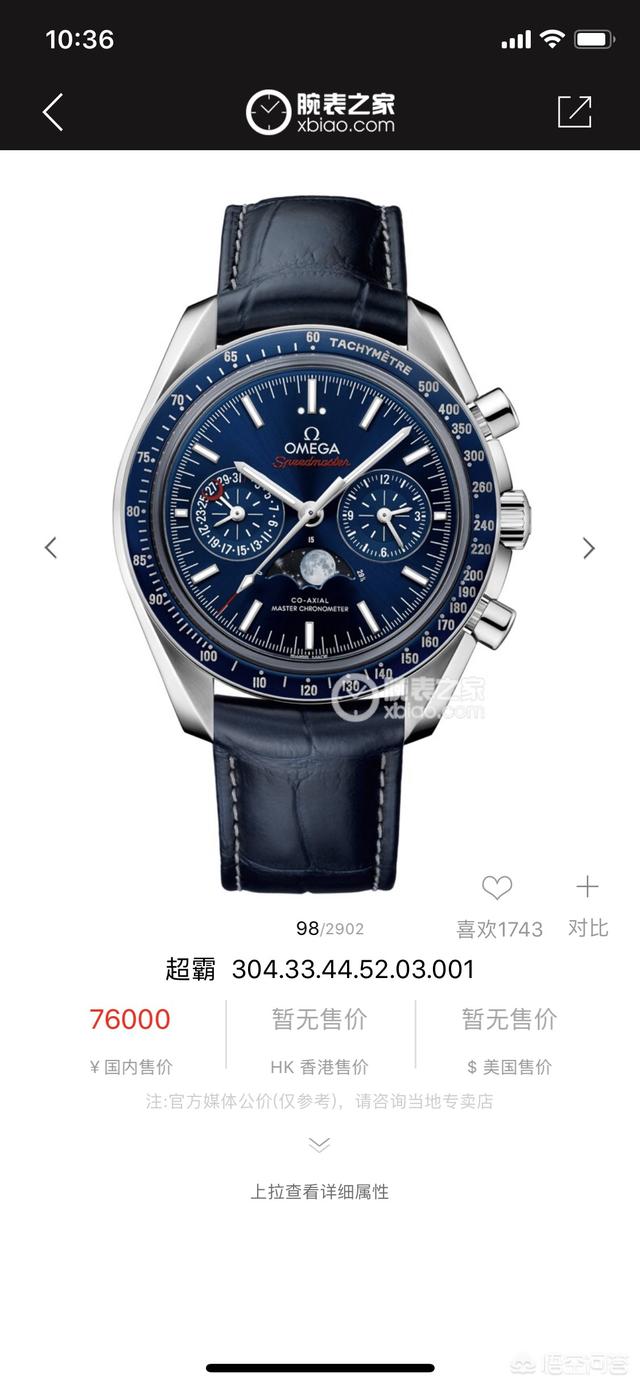This screenshot has height=1386, width=640.
Task: Like this watch with the heart icon
Action: (497, 887)
